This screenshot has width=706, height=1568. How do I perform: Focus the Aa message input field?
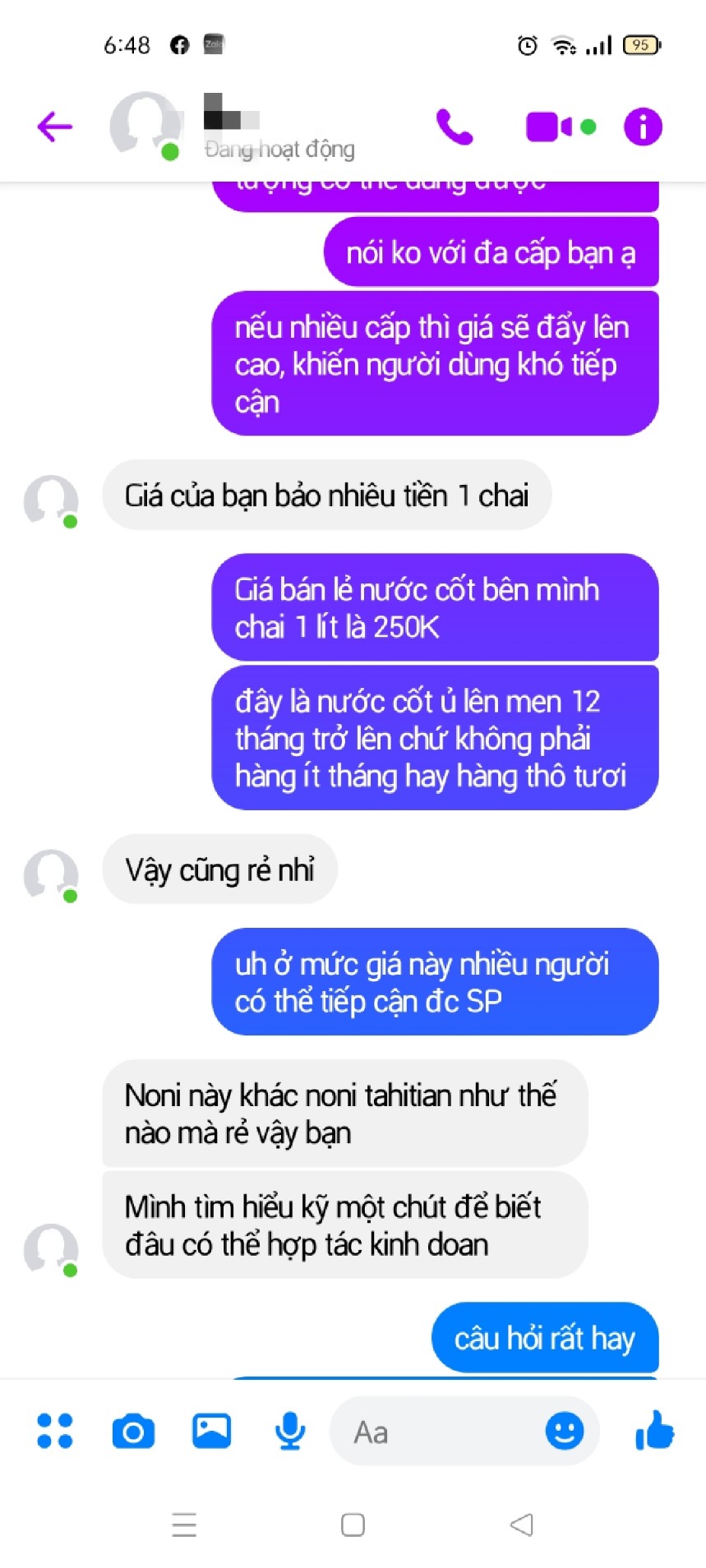(436, 1432)
